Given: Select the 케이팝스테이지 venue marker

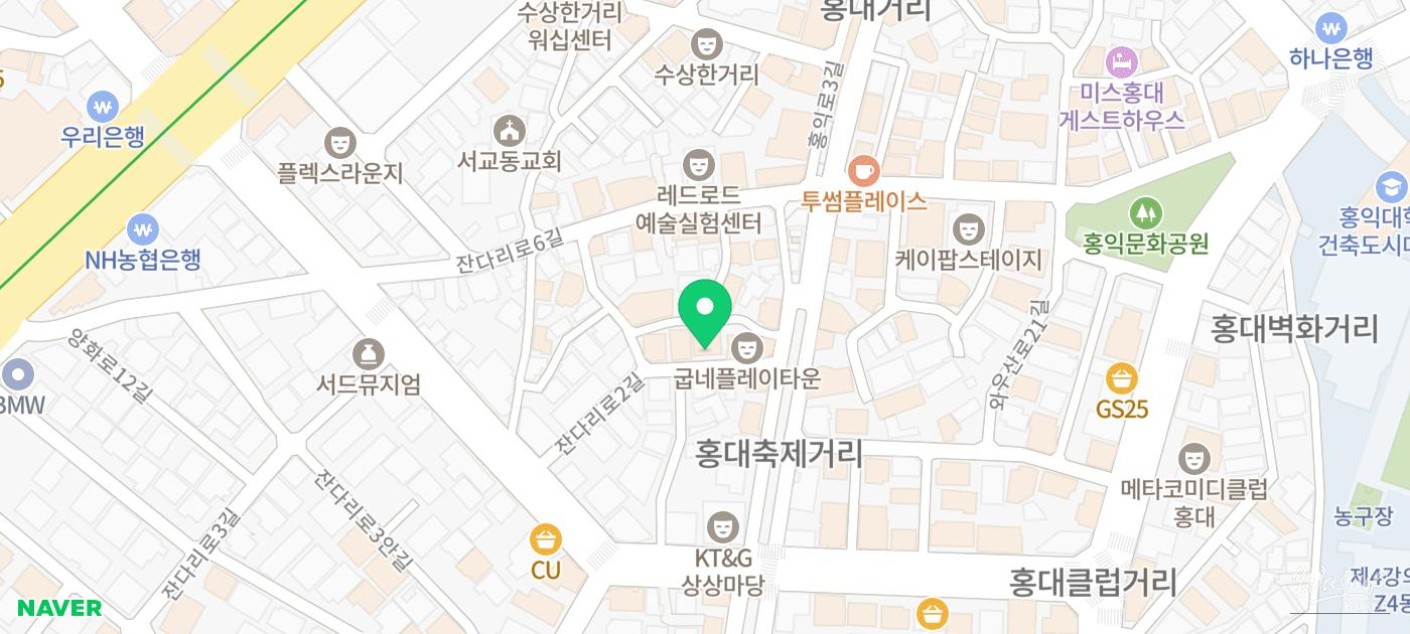Looking at the screenshot, I should point(967,230).
